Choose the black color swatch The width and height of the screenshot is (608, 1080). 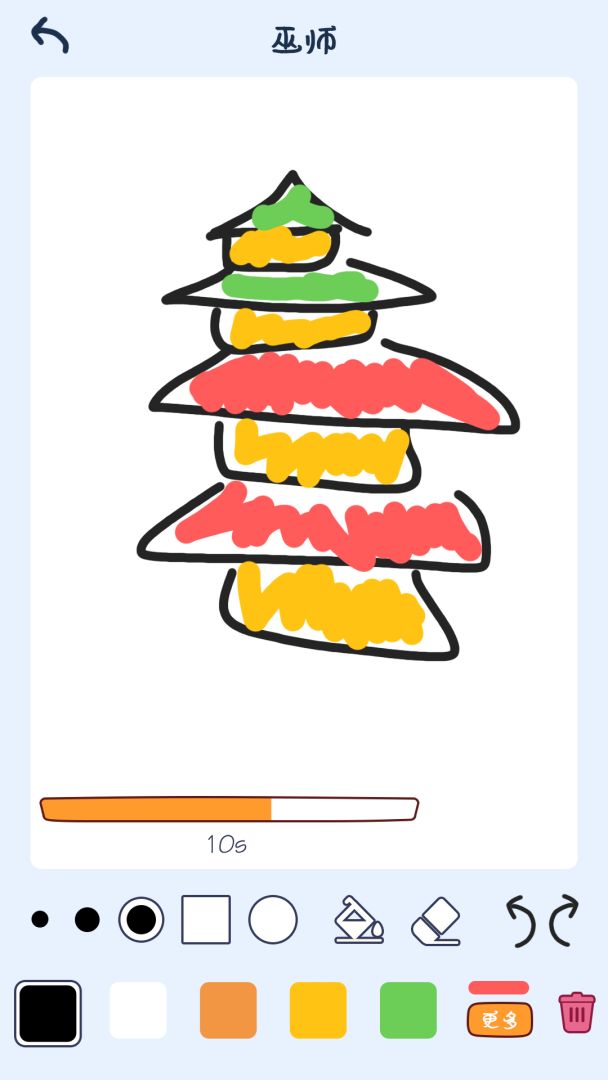click(48, 1013)
